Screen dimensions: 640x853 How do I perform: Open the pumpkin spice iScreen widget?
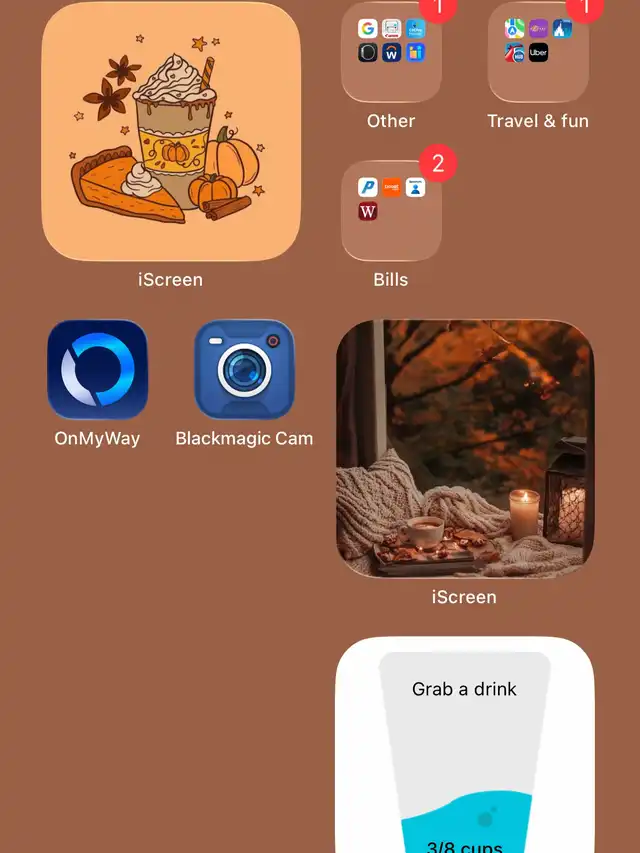click(171, 132)
